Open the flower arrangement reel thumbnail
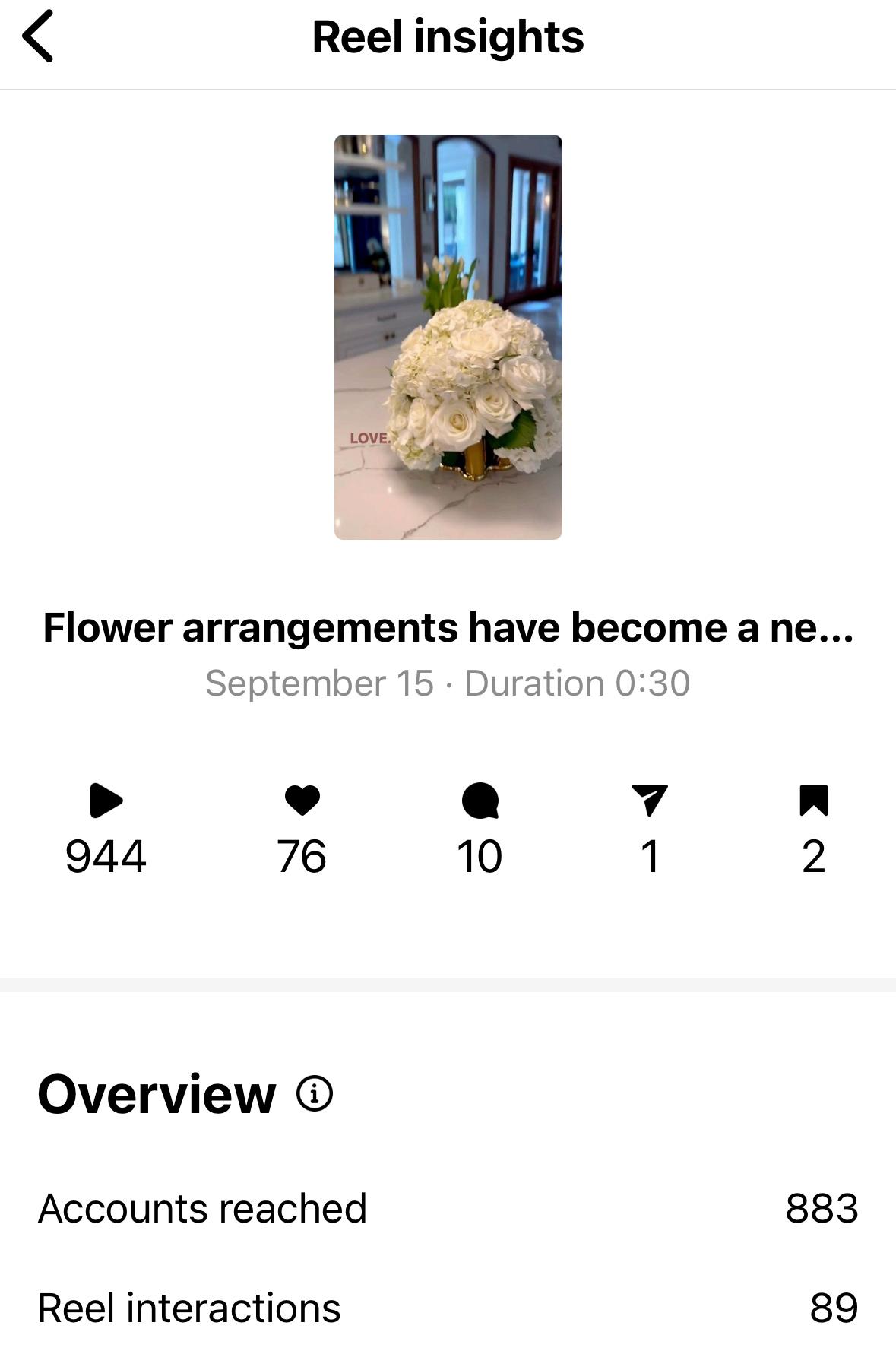896x1370 pixels. point(448,337)
